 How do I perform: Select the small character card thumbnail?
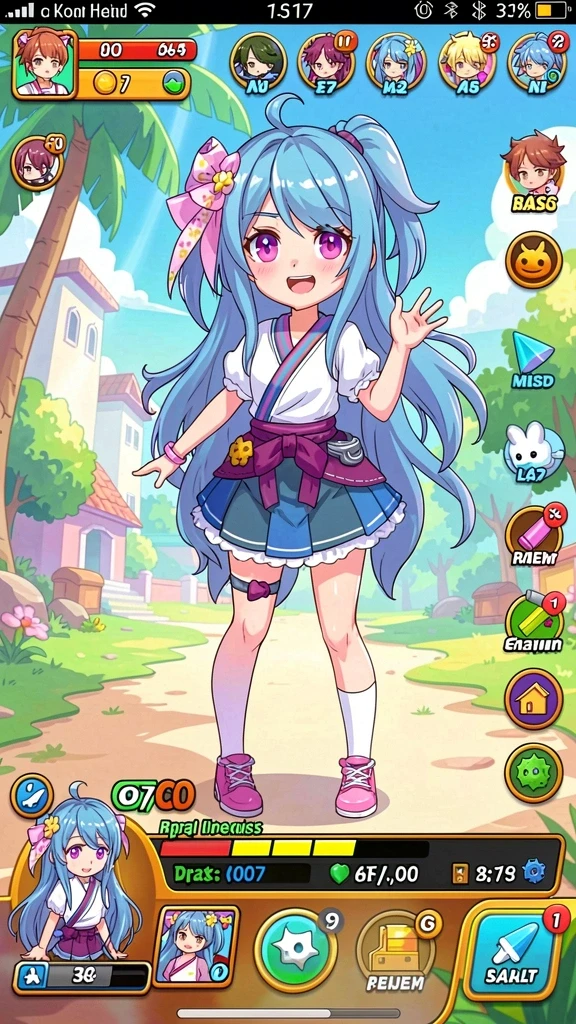[196, 946]
